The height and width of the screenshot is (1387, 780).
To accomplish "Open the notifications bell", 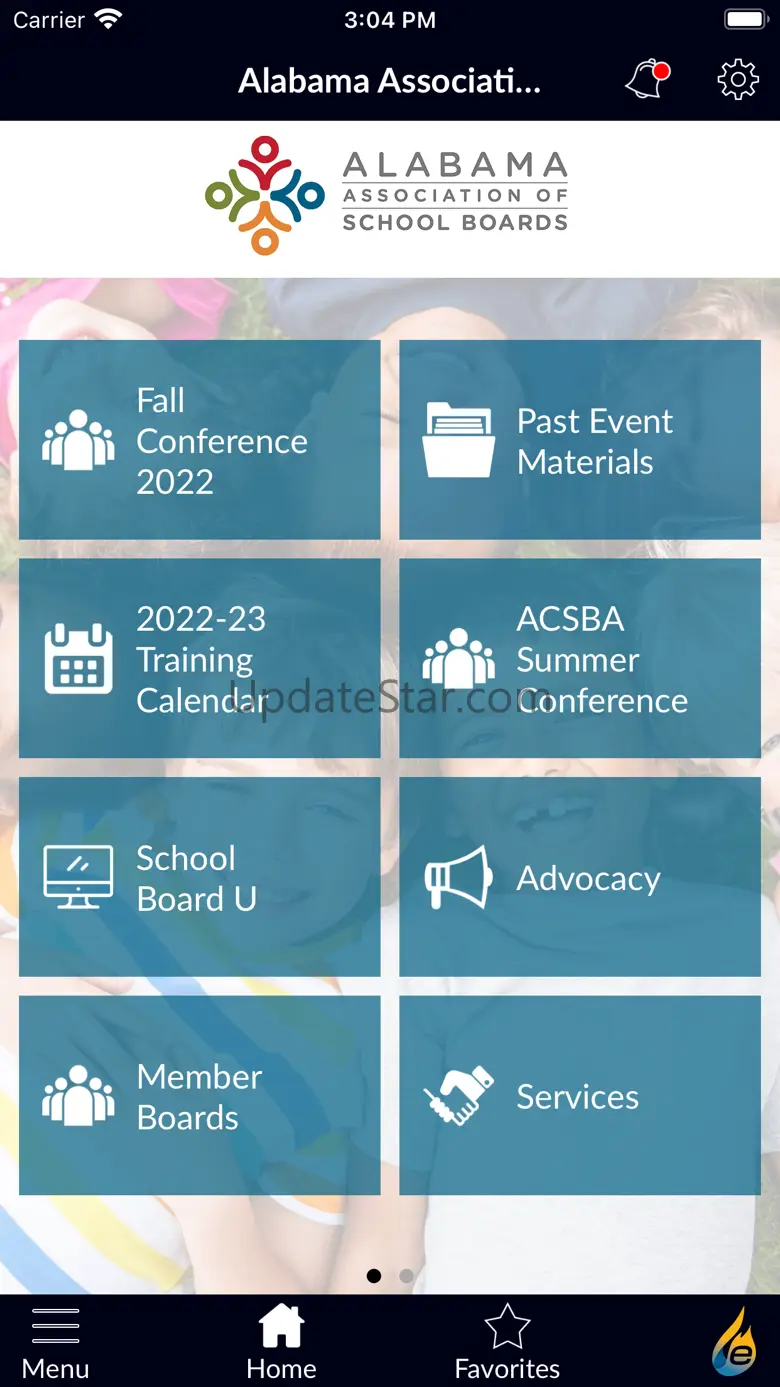I will point(647,80).
